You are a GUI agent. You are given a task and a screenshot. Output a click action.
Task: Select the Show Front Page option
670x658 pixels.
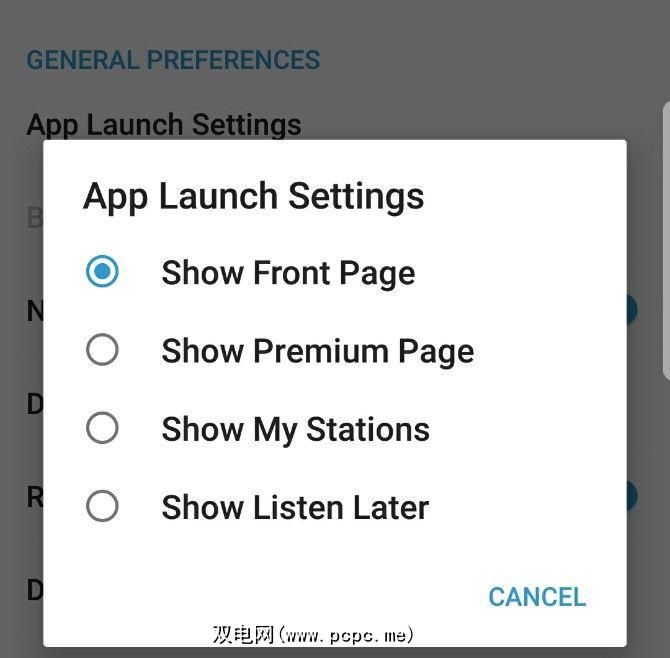[x=102, y=272]
